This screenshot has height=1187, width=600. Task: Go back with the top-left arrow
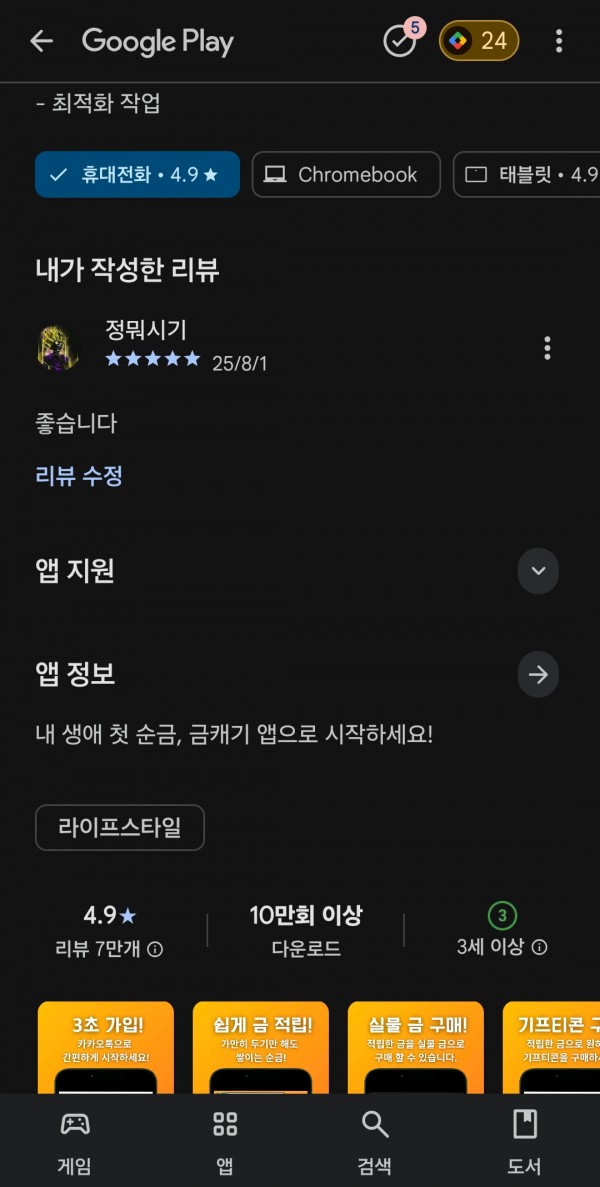click(42, 41)
